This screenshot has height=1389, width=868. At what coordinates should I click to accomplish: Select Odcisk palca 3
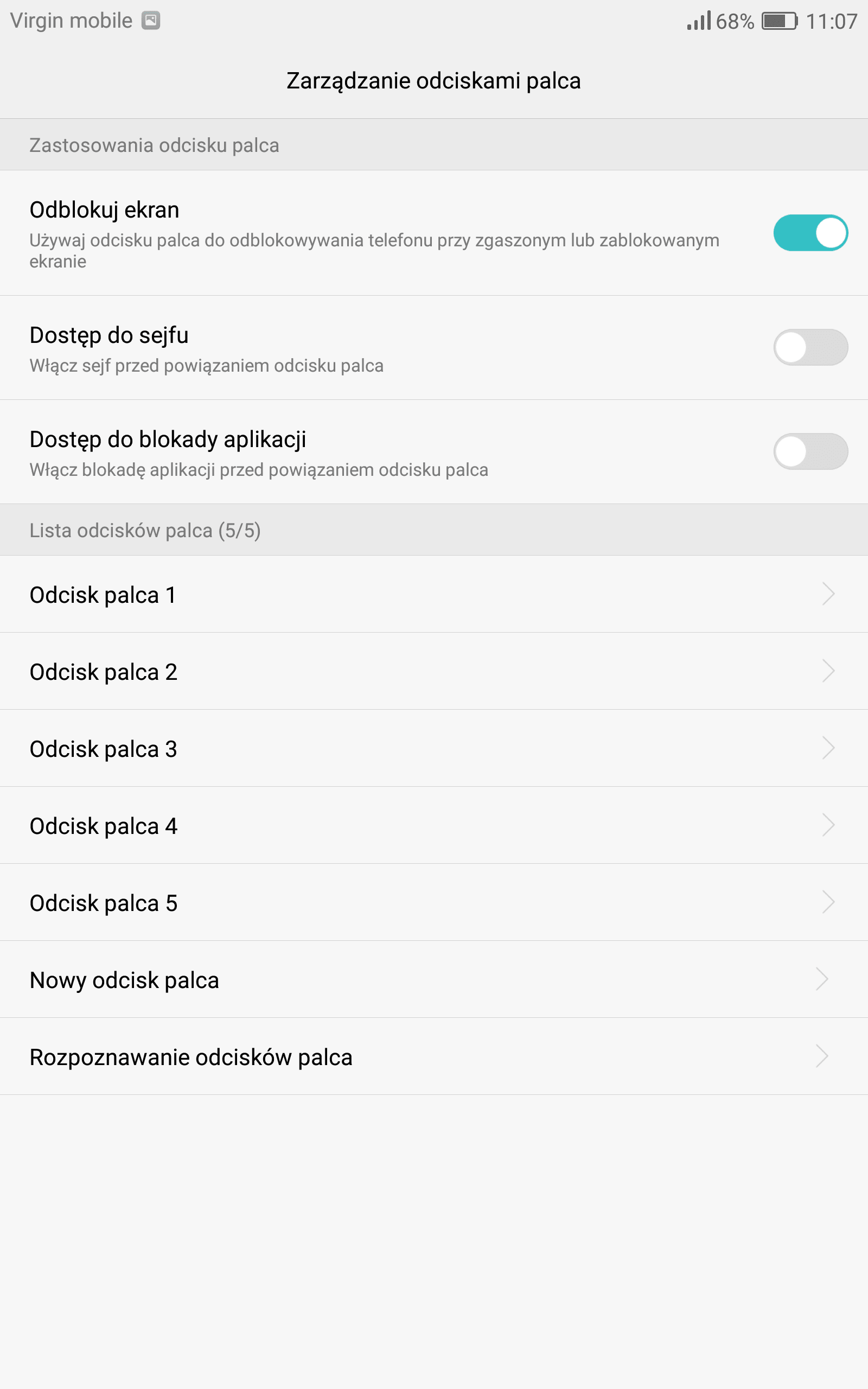coord(434,748)
